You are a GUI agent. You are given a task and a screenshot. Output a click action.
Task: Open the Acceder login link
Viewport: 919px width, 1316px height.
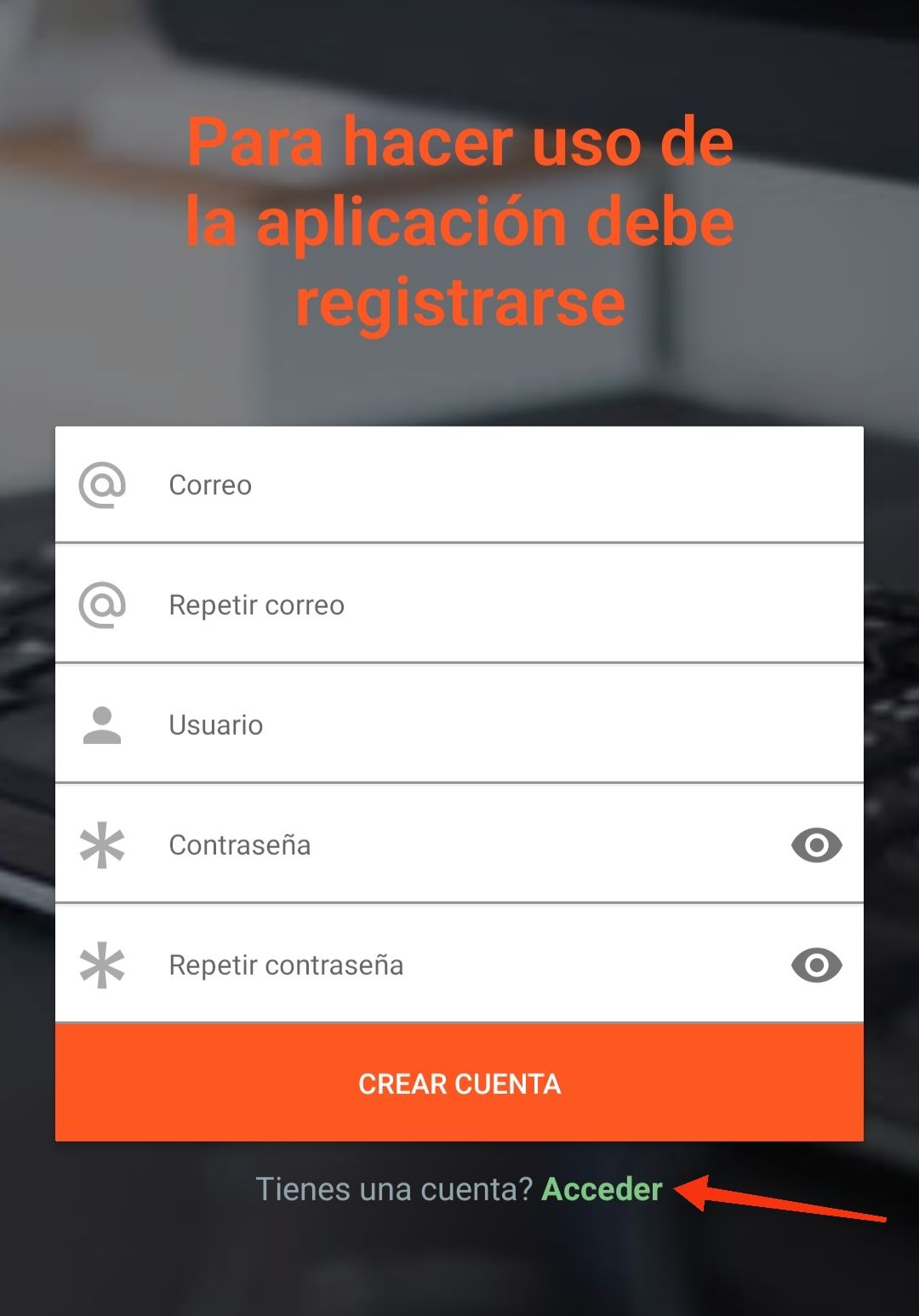(x=602, y=1189)
